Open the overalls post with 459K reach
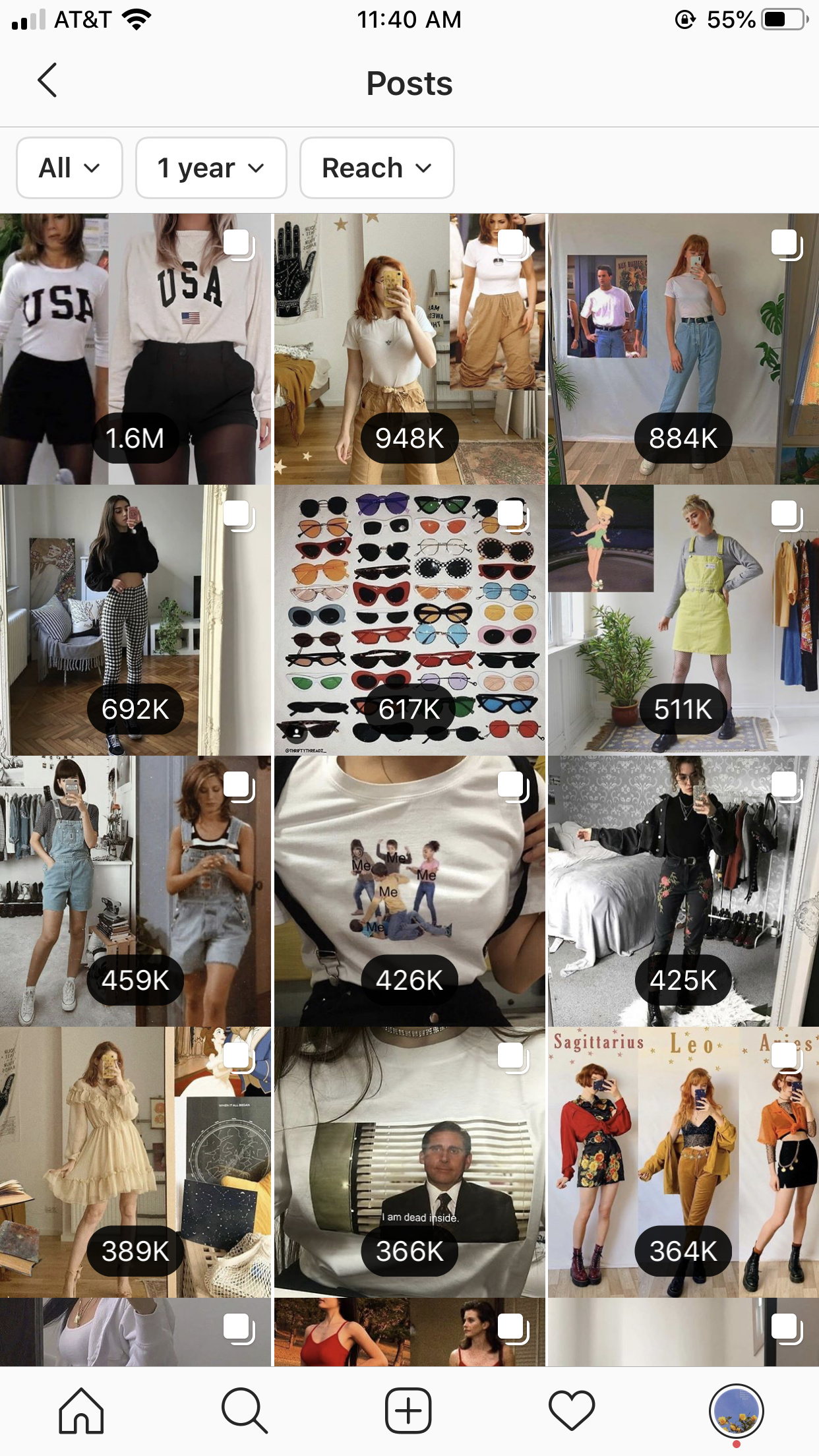The width and height of the screenshot is (819, 1456). click(135, 892)
